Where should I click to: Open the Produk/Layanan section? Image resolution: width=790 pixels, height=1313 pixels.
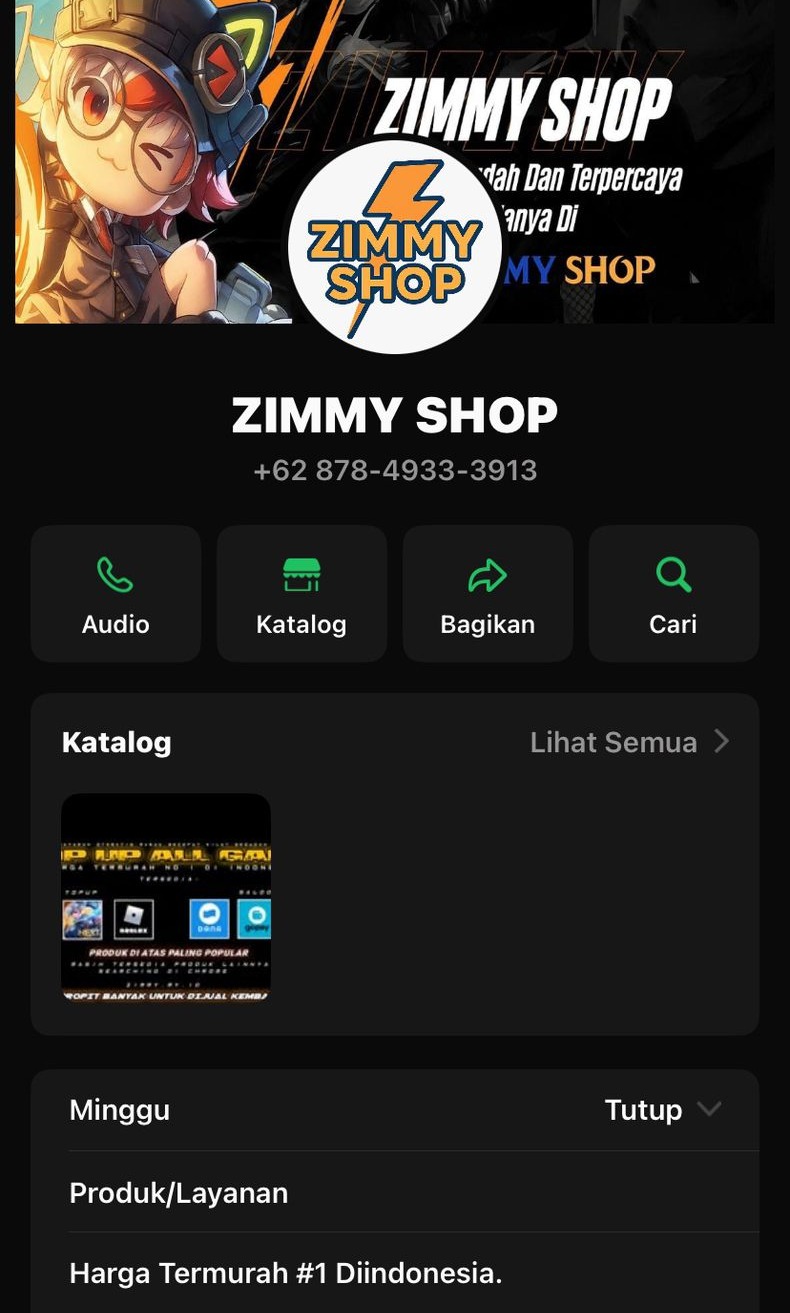[178, 1192]
